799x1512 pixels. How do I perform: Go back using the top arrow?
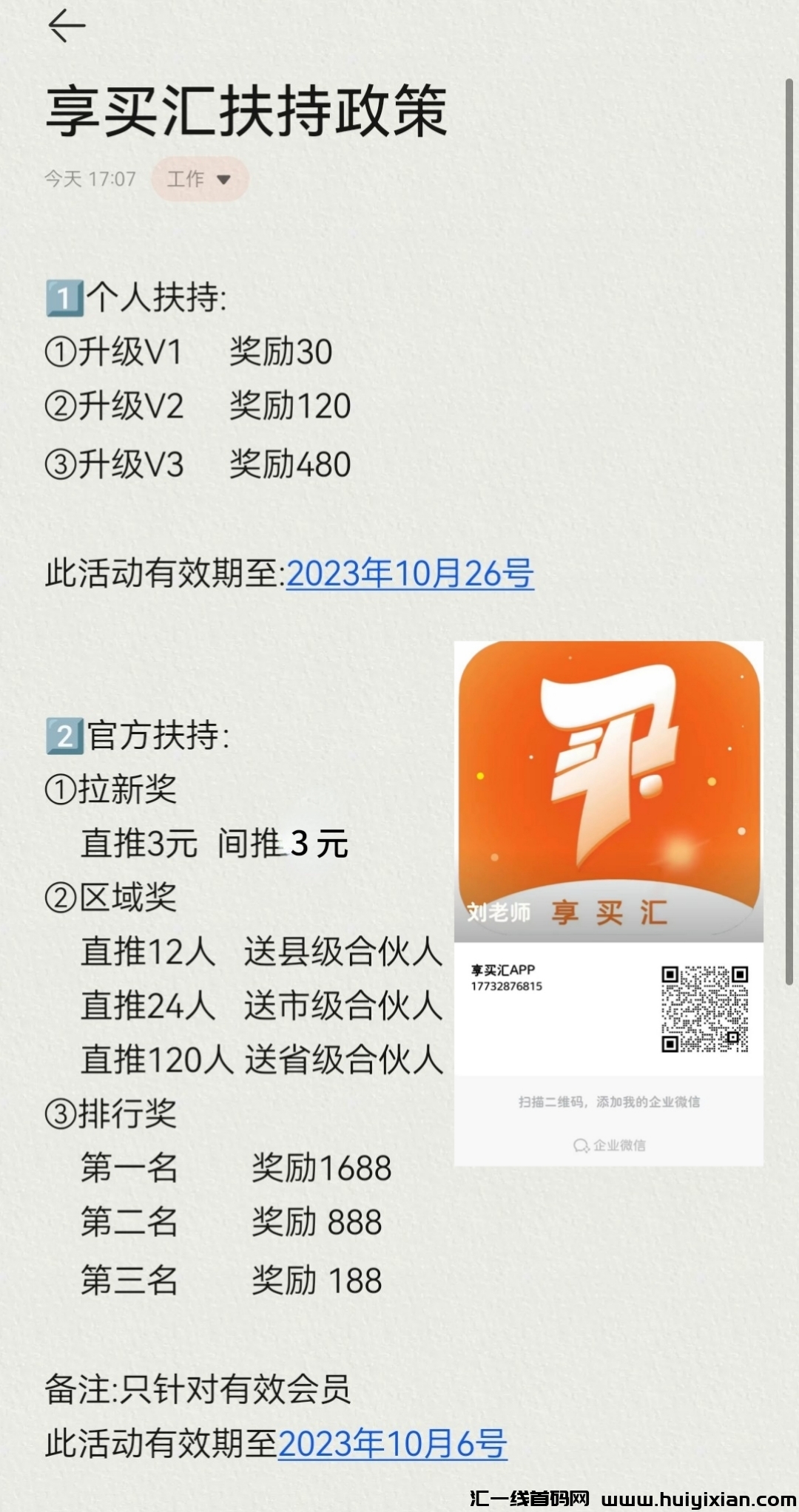67,27
